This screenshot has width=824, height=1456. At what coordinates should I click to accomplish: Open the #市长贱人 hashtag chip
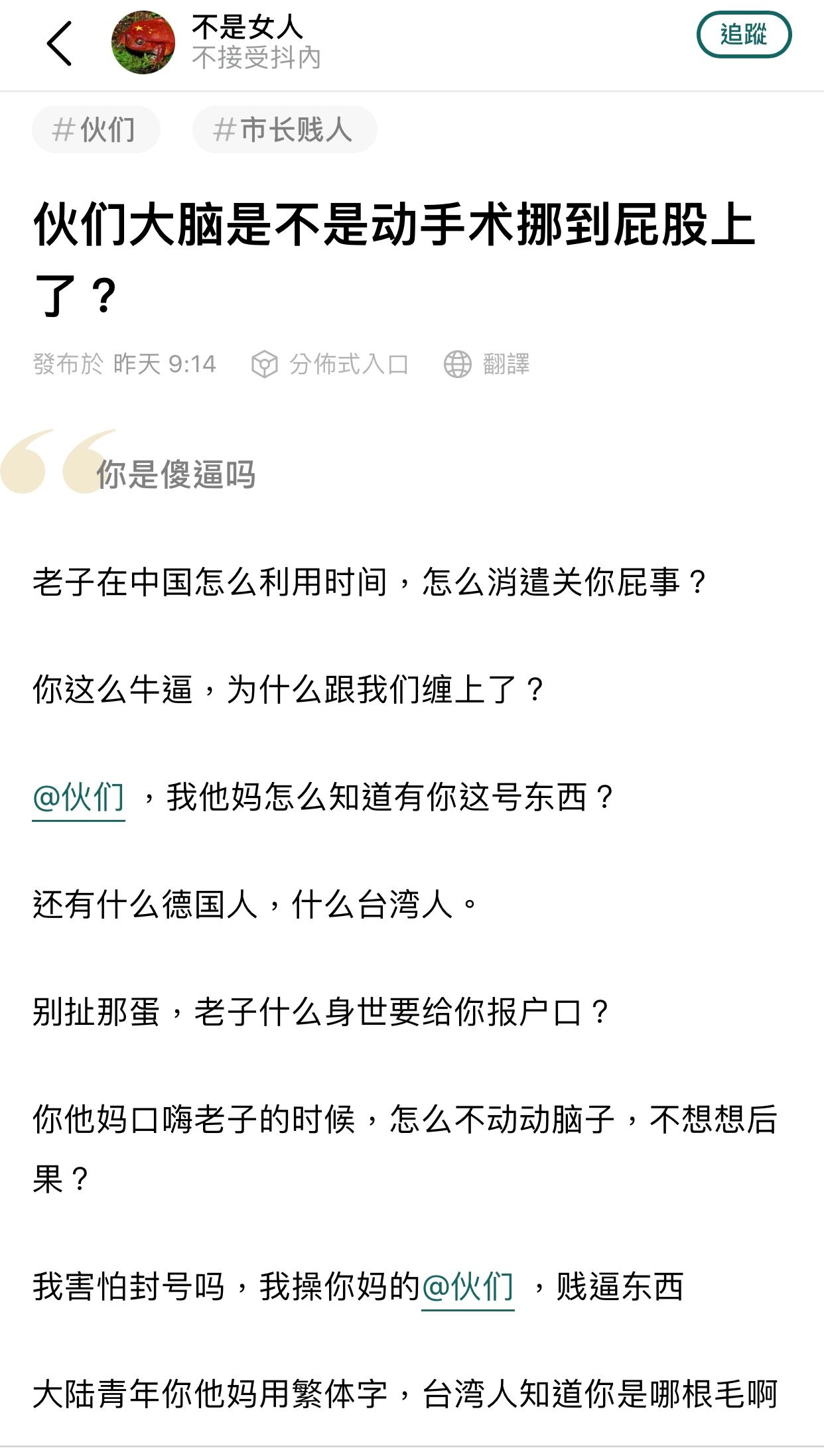click(x=285, y=129)
